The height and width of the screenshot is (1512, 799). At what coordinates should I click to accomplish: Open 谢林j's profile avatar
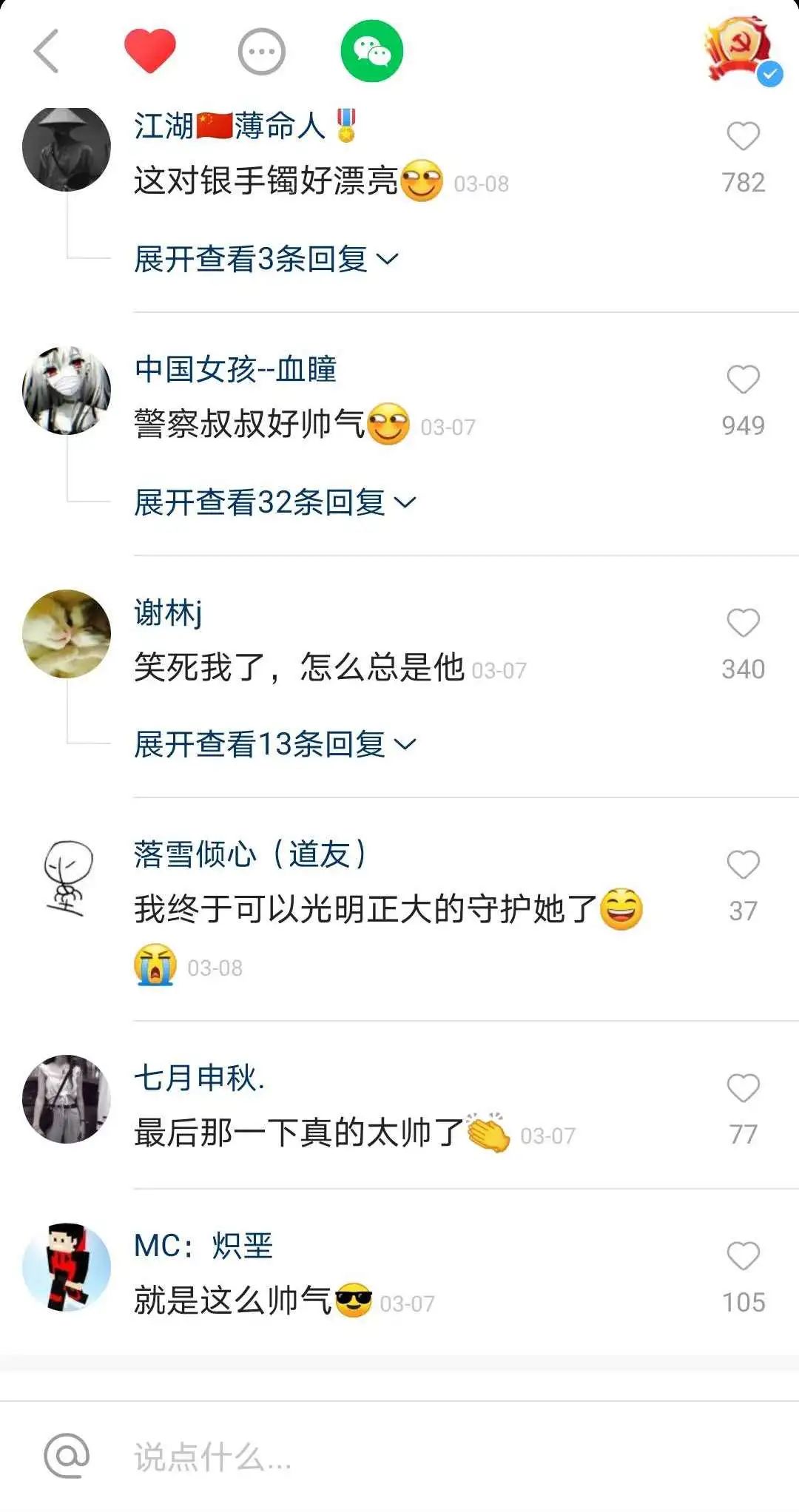pos(67,634)
